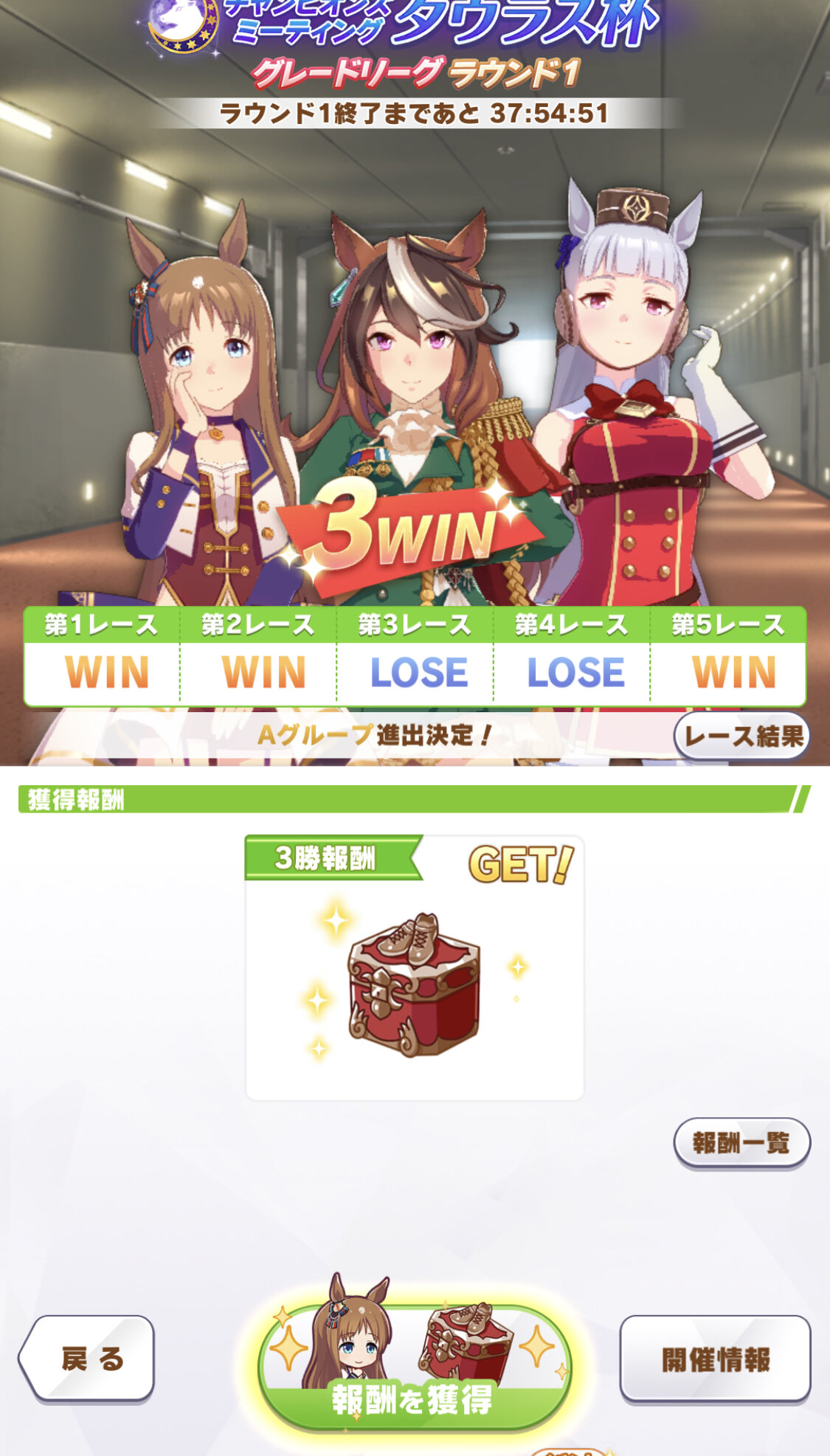The width and height of the screenshot is (830, 1456).
Task: Open 開催情報 event information
Action: [714, 1359]
